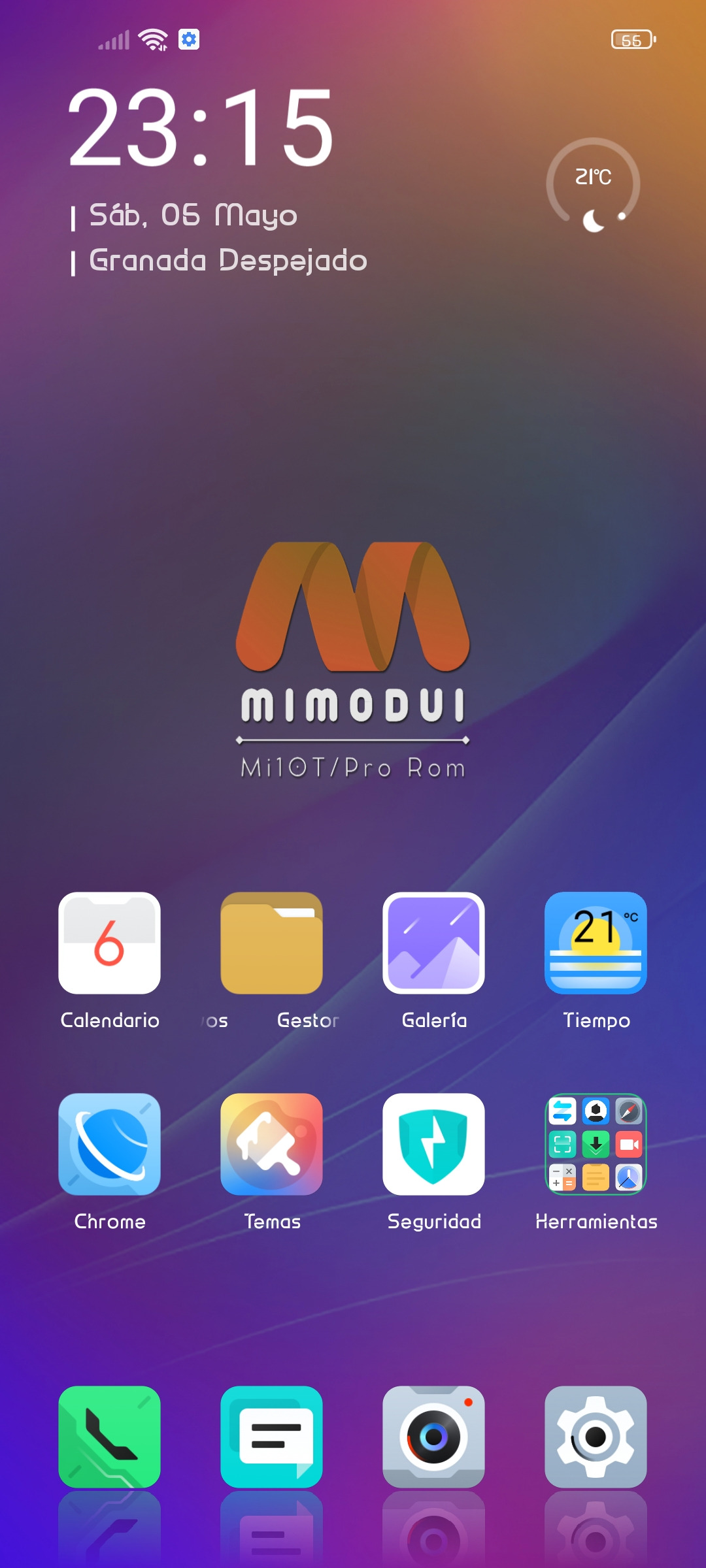
Task: Launch the camera from the dock
Action: coord(433,1437)
